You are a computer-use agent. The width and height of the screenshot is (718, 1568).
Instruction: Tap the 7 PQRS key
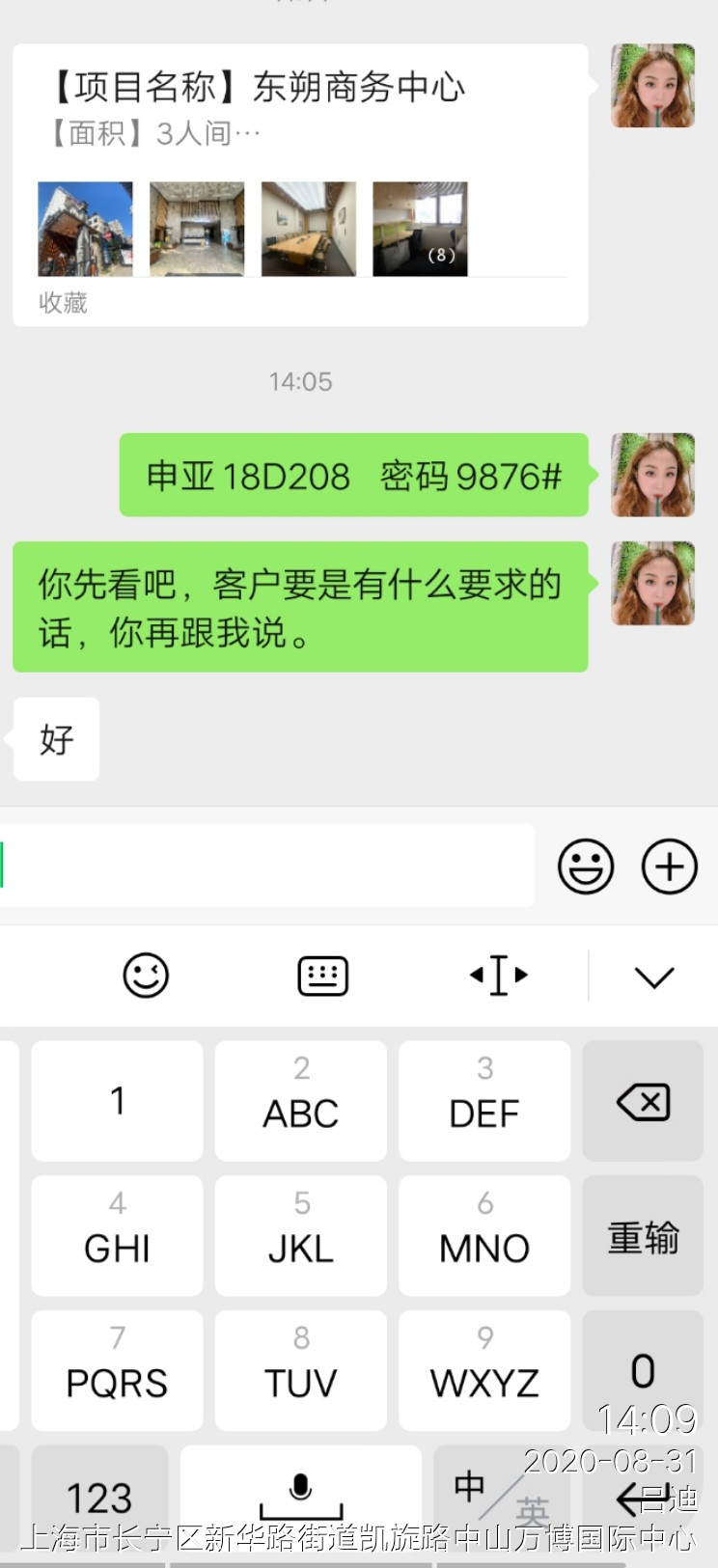click(117, 1369)
